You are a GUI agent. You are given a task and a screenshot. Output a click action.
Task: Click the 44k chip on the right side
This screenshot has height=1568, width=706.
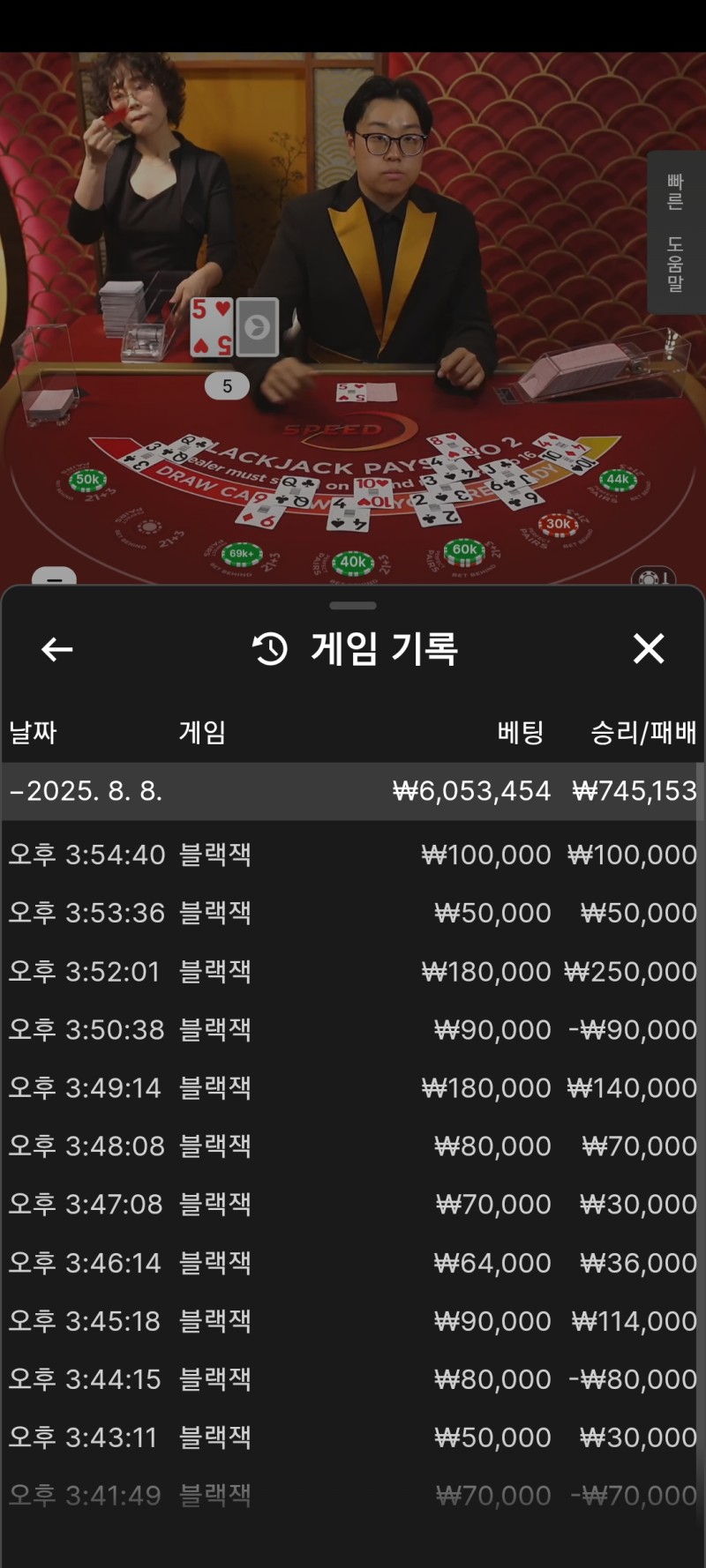(619, 477)
